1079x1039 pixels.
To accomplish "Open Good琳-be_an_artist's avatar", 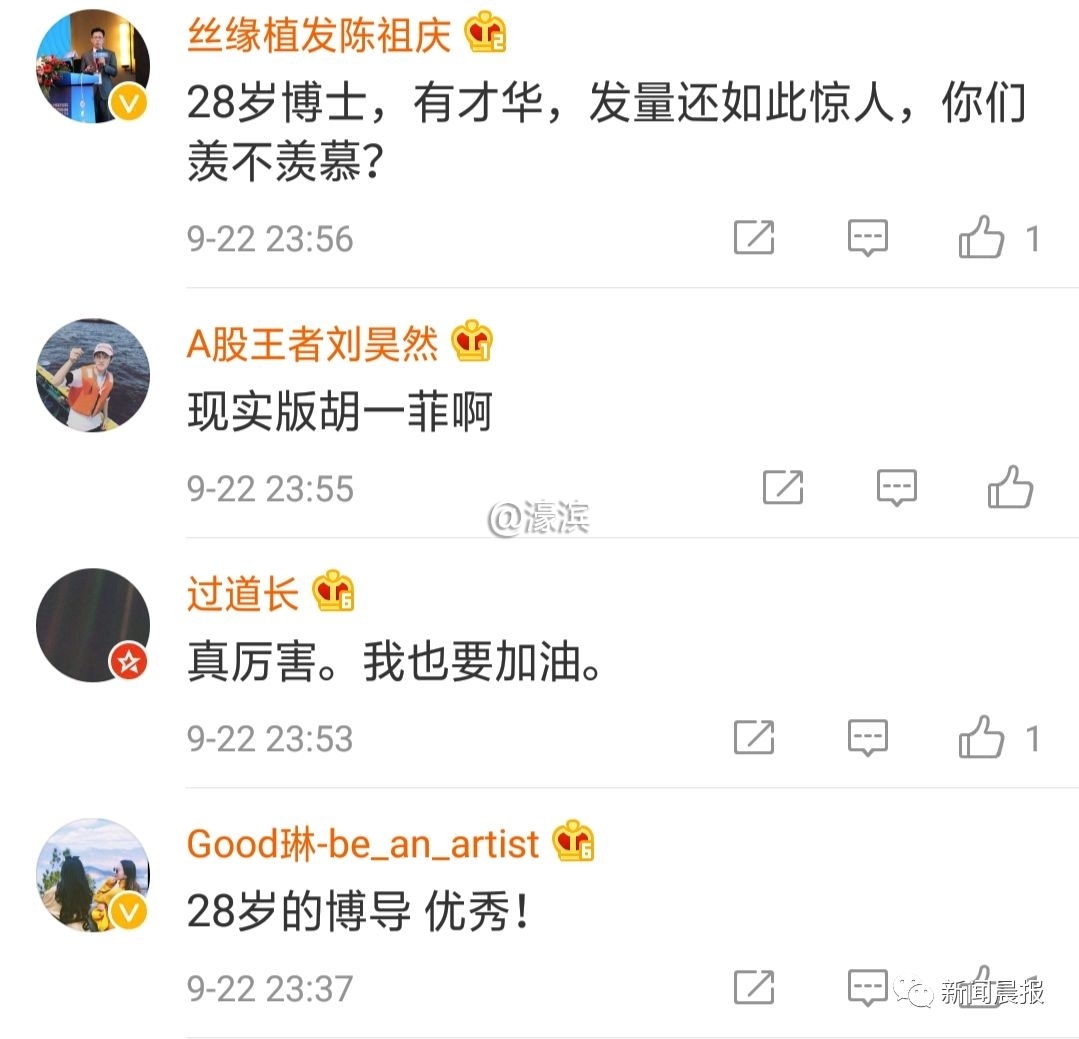I will [93, 876].
